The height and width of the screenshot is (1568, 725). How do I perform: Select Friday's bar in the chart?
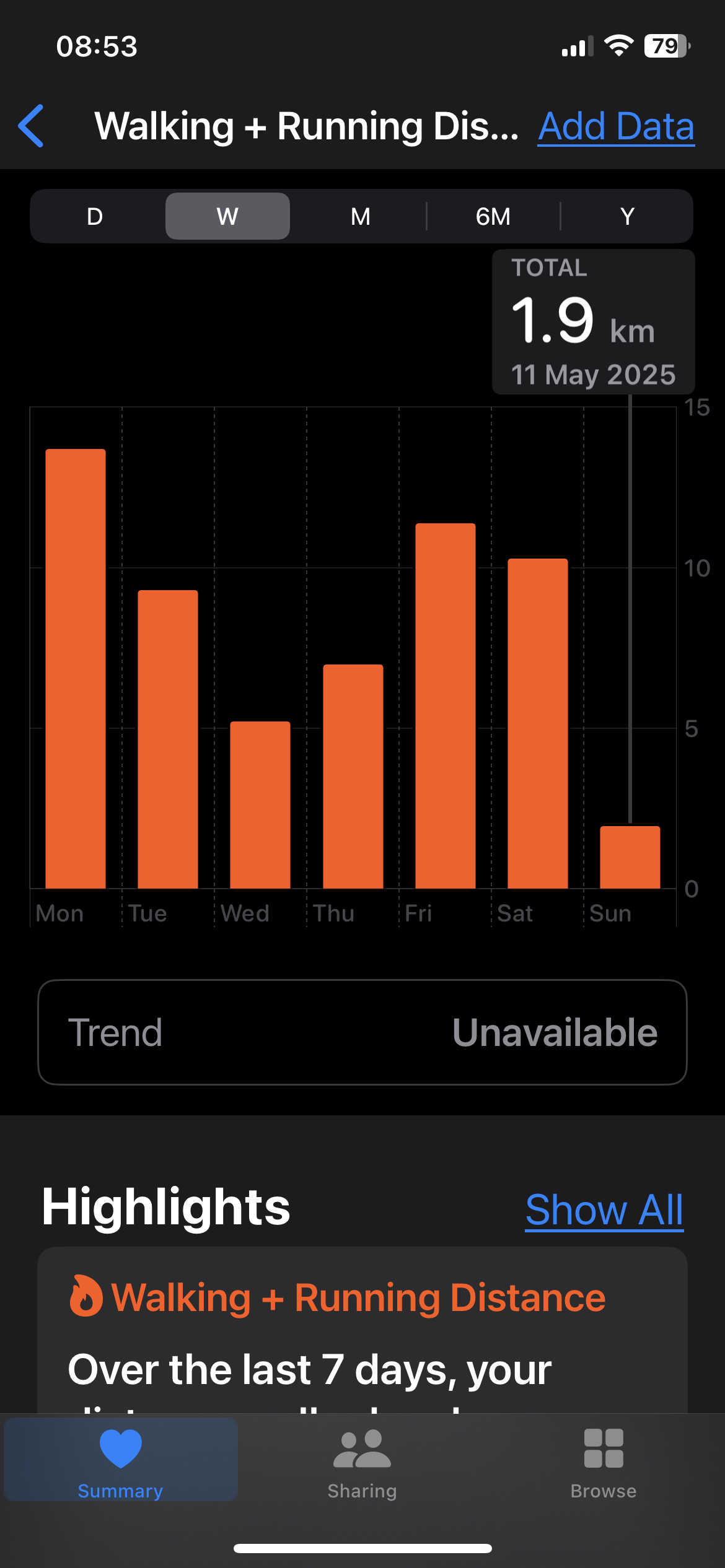(446, 706)
